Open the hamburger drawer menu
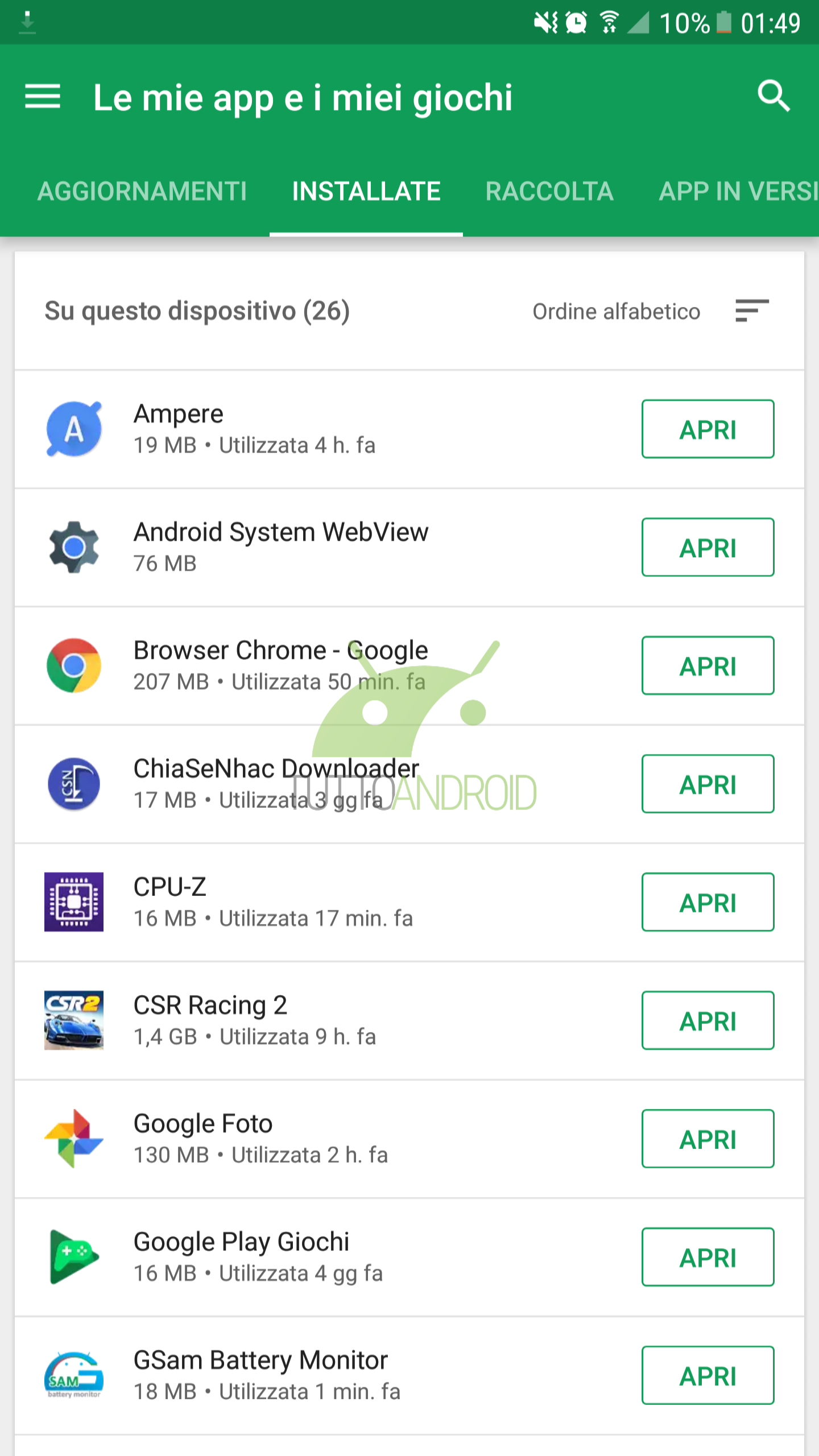 (43, 97)
